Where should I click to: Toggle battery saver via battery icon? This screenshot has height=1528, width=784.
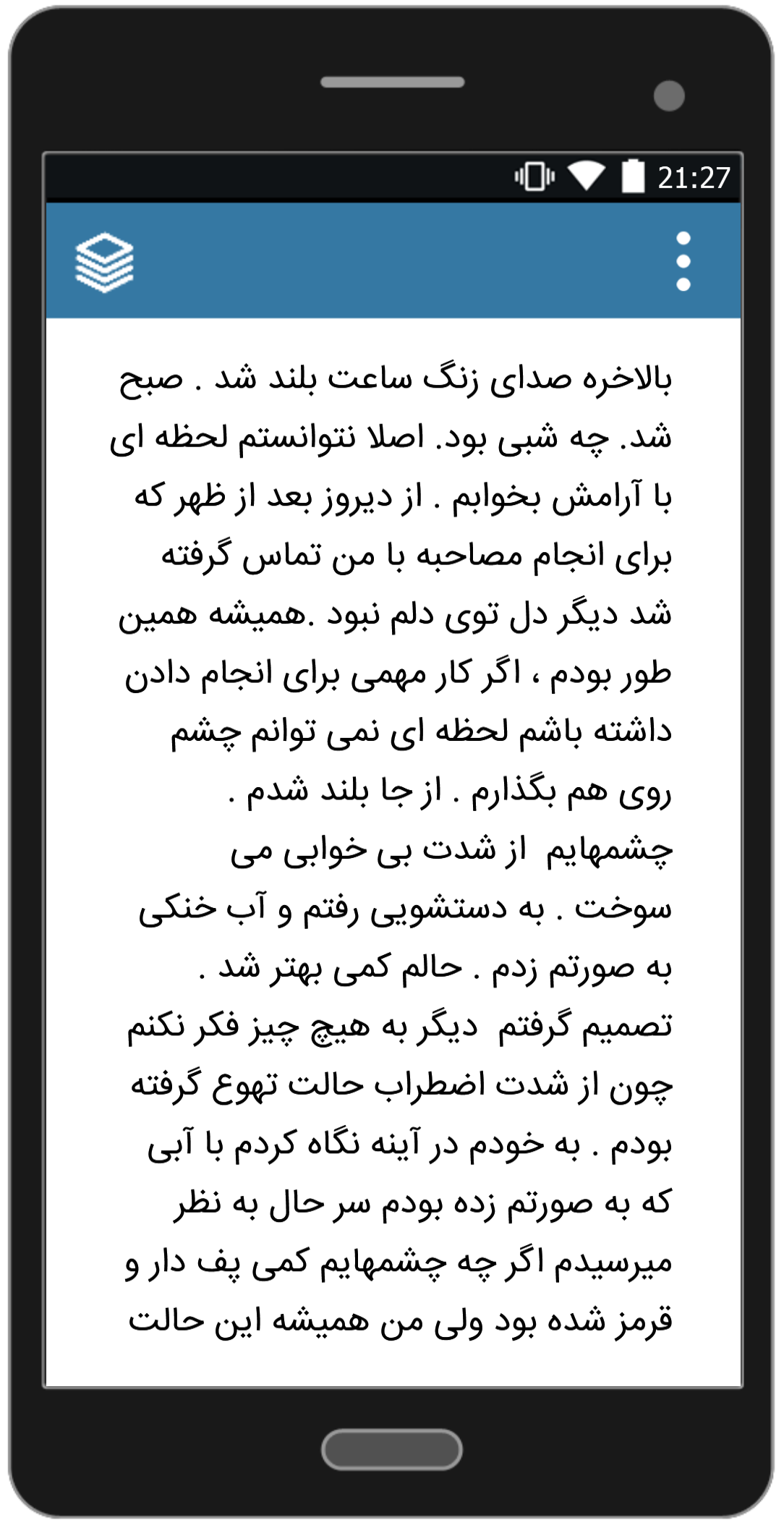click(631, 175)
